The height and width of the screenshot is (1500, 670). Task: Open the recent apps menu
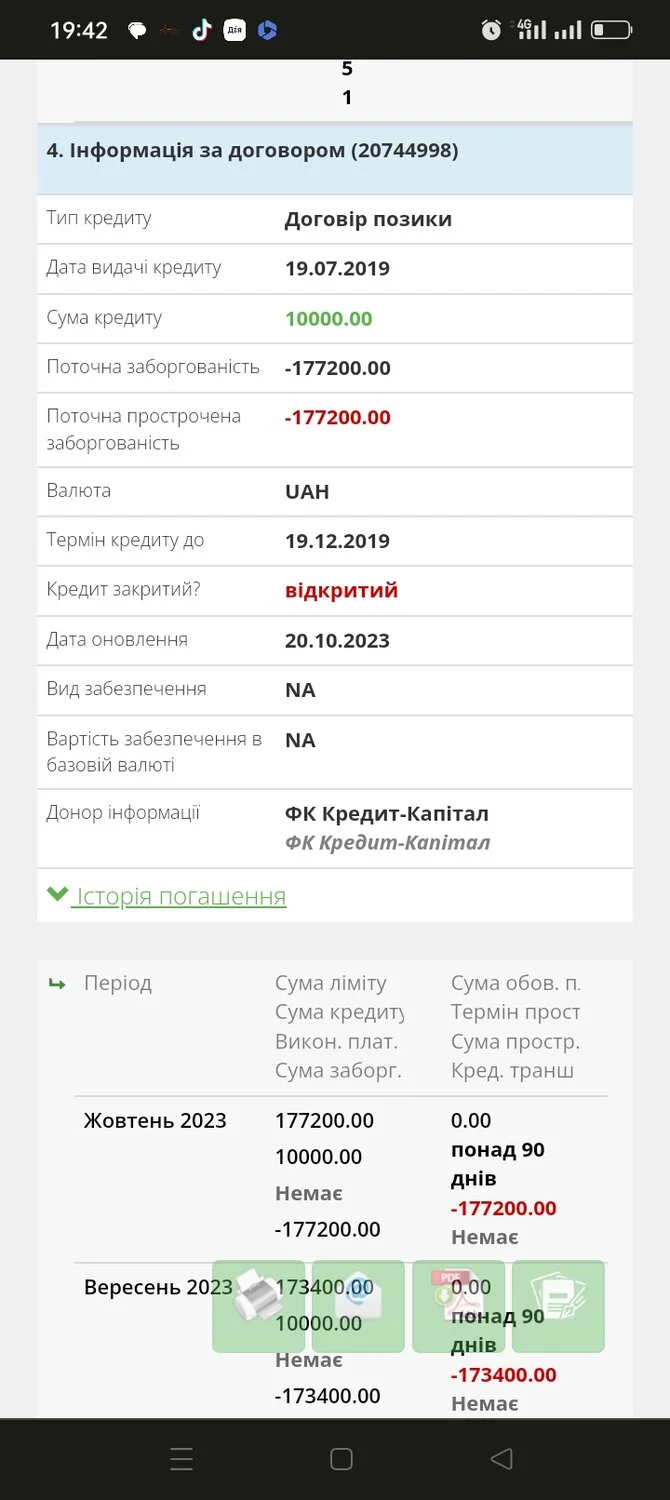coord(181,1458)
